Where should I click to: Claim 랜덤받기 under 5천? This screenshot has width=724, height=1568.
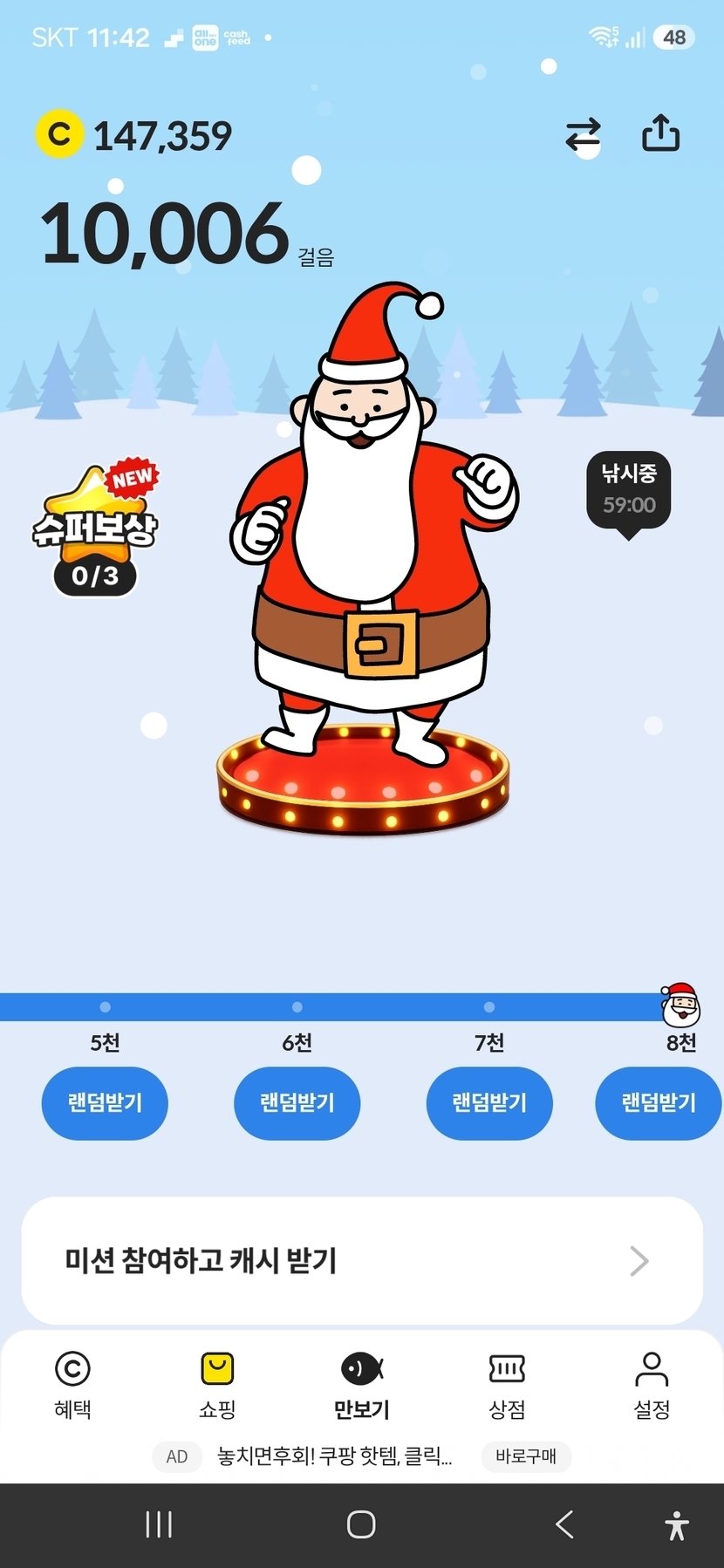[x=105, y=1103]
